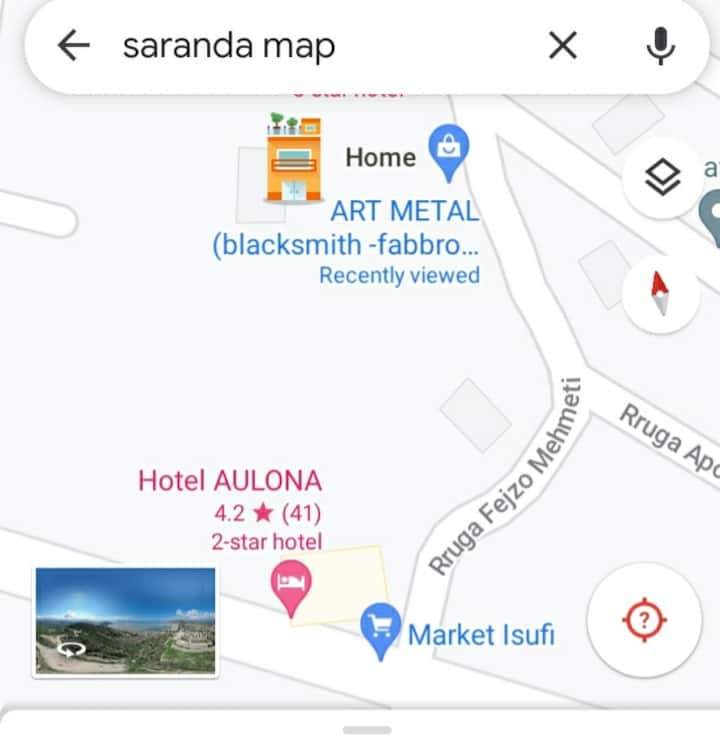Edit the saranda map search query
Screen dimensions: 720x747
(300, 45)
